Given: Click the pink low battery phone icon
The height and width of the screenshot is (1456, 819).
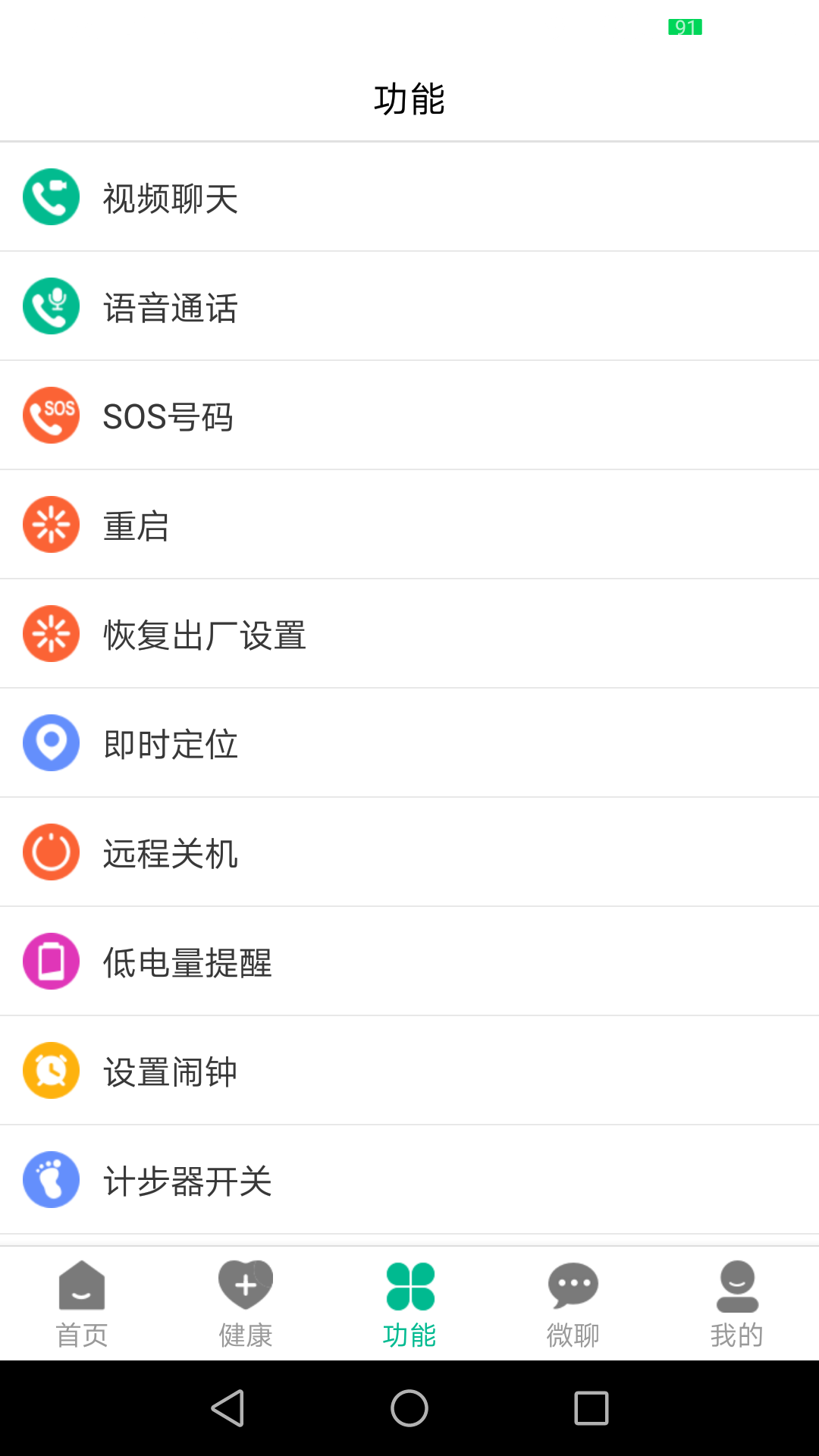Looking at the screenshot, I should click(51, 961).
